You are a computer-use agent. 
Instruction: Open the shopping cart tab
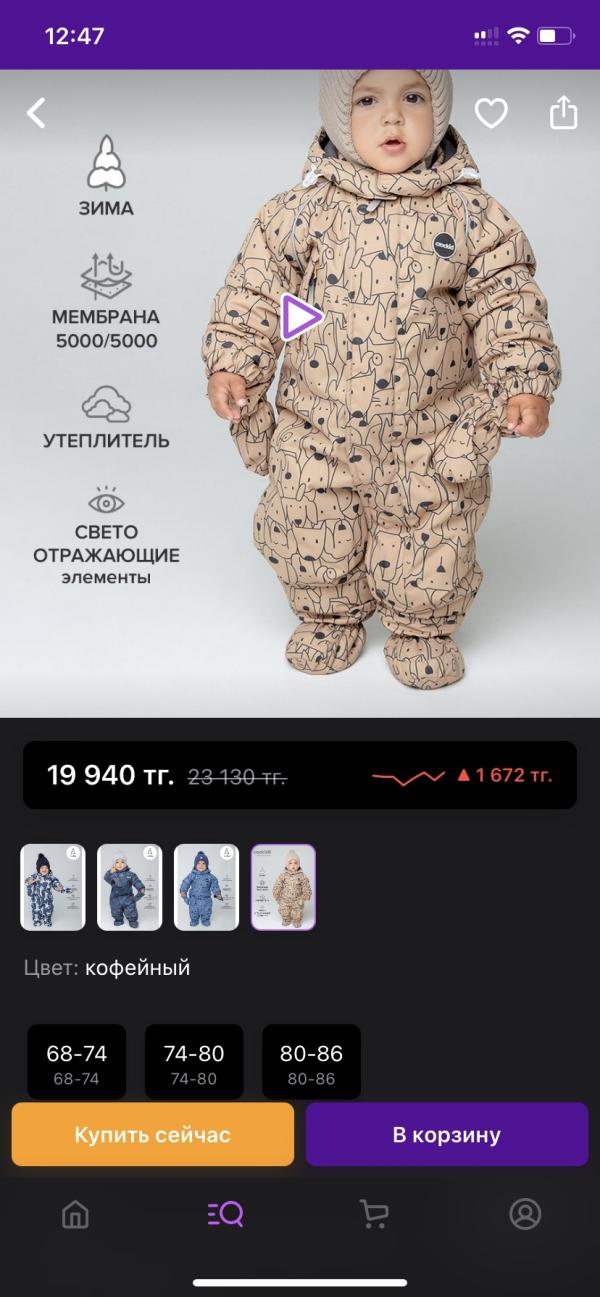[x=374, y=1214]
